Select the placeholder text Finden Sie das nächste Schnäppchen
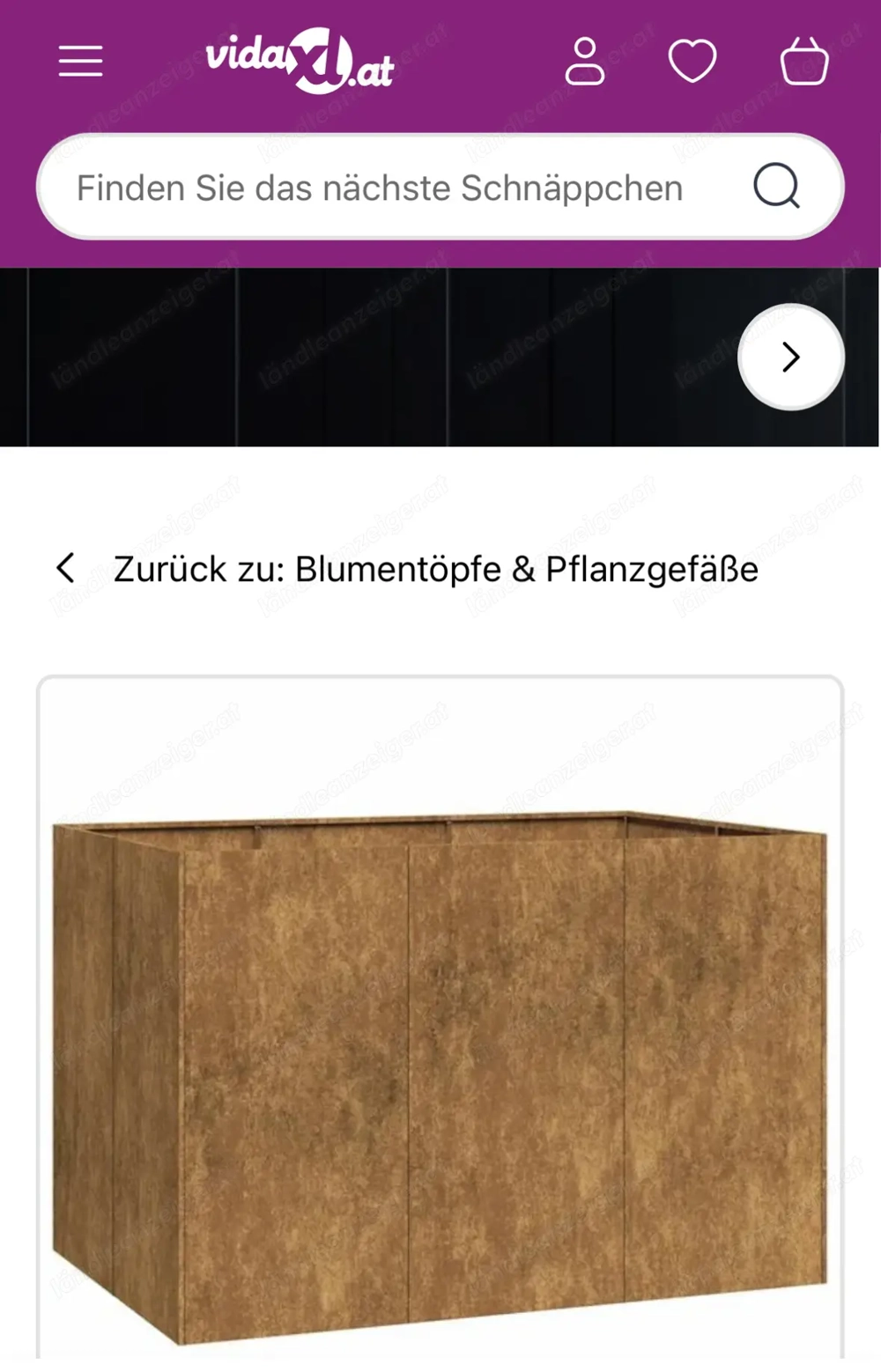 tap(381, 187)
